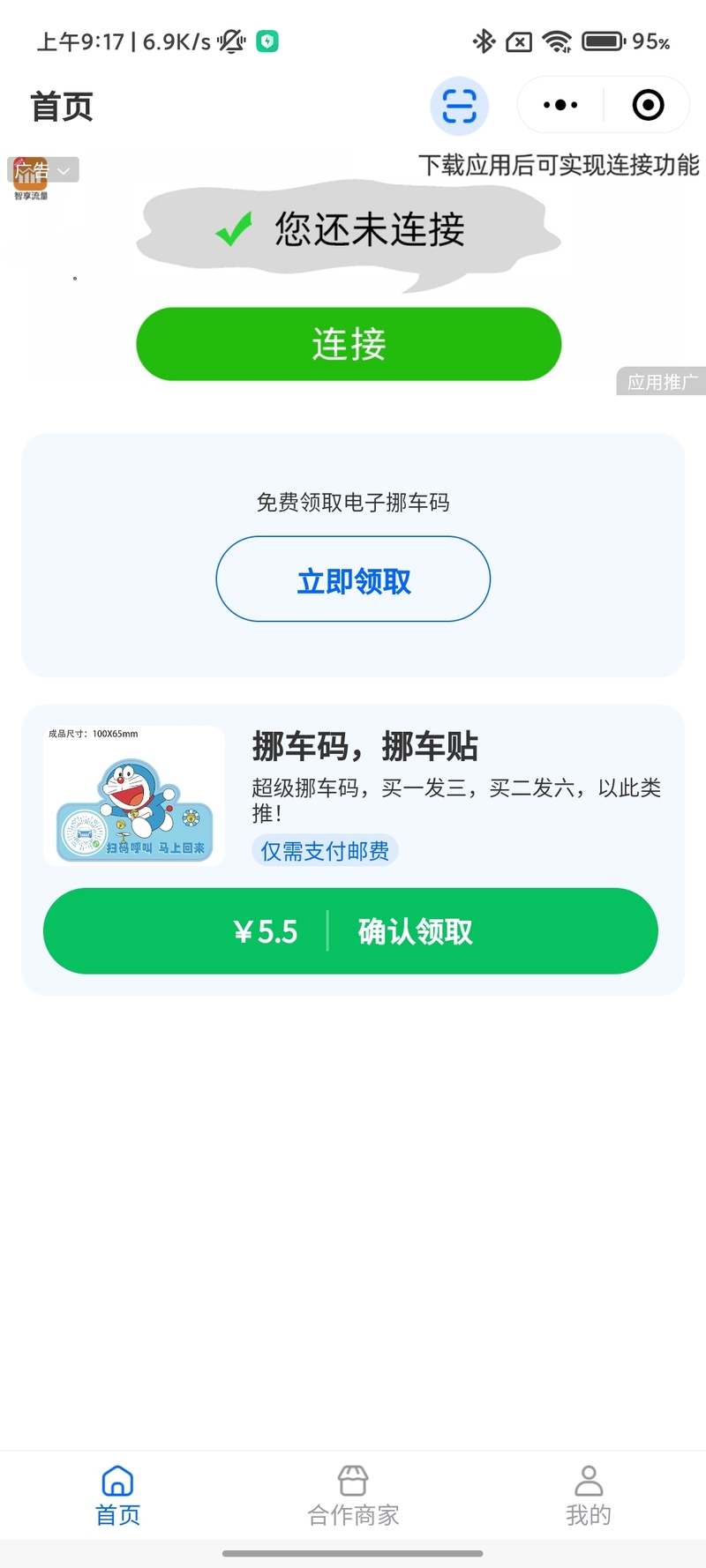This screenshot has width=706, height=1568.
Task: Switch to the 首页 tab
Action: click(117, 1496)
